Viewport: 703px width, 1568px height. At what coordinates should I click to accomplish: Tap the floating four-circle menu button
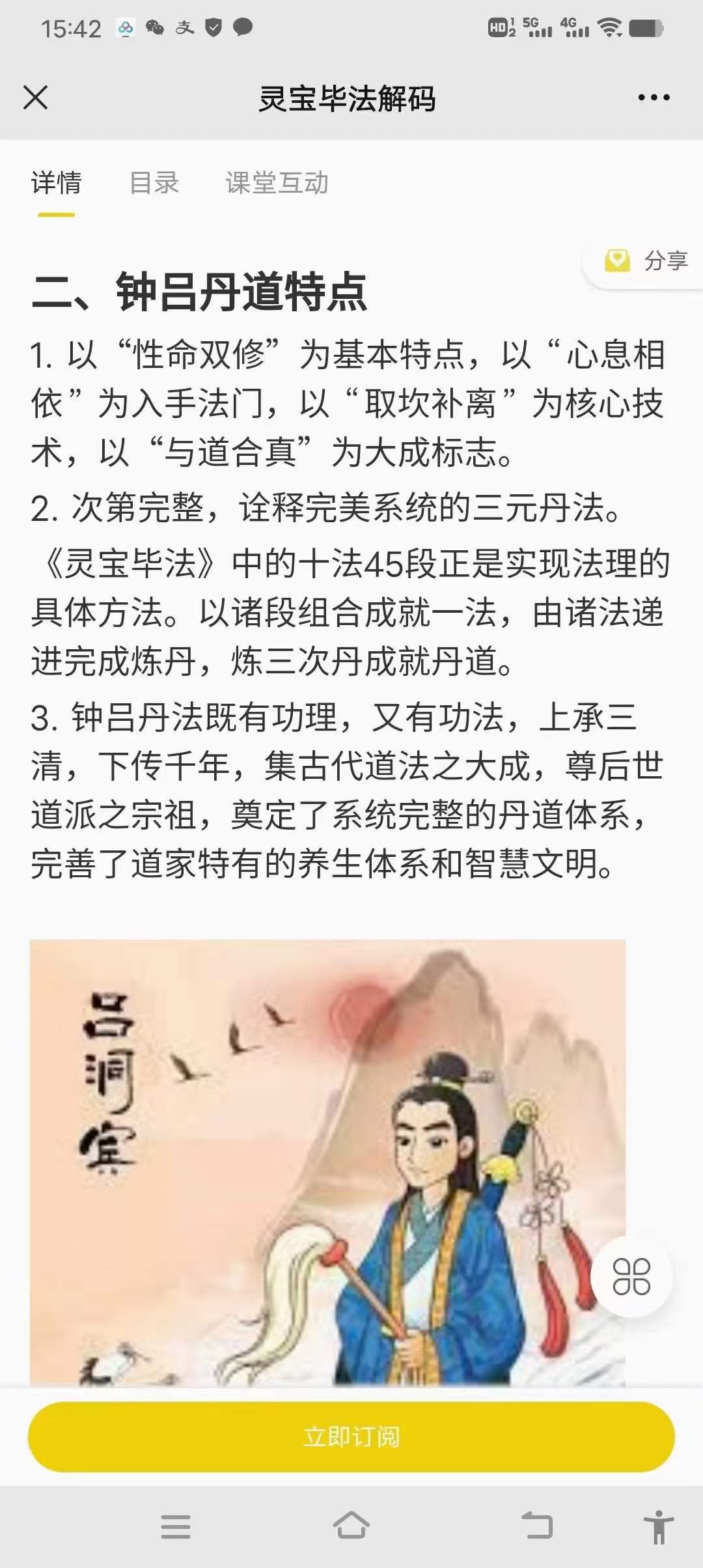[x=631, y=1276]
